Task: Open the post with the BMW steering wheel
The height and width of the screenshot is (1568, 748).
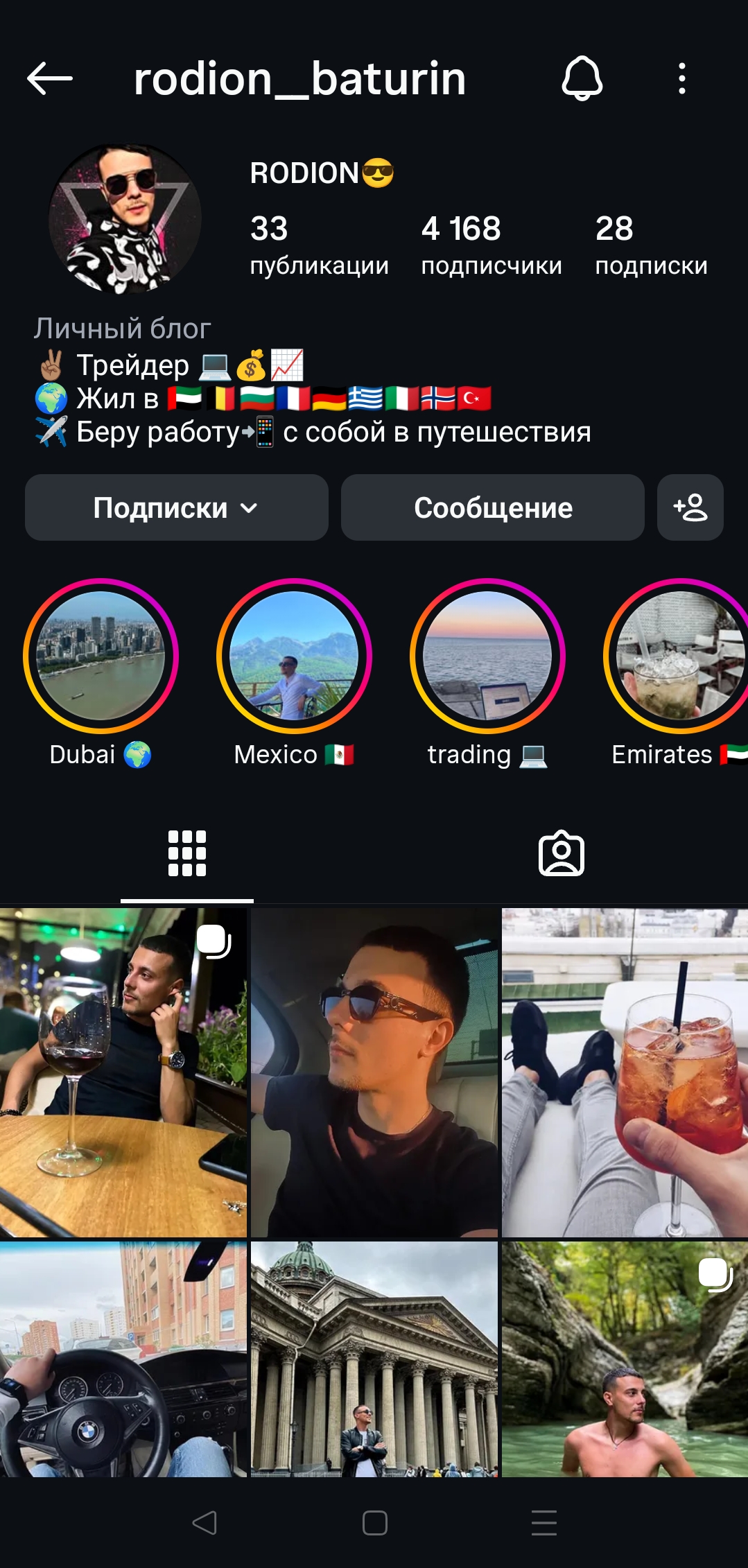Action: (123, 1359)
